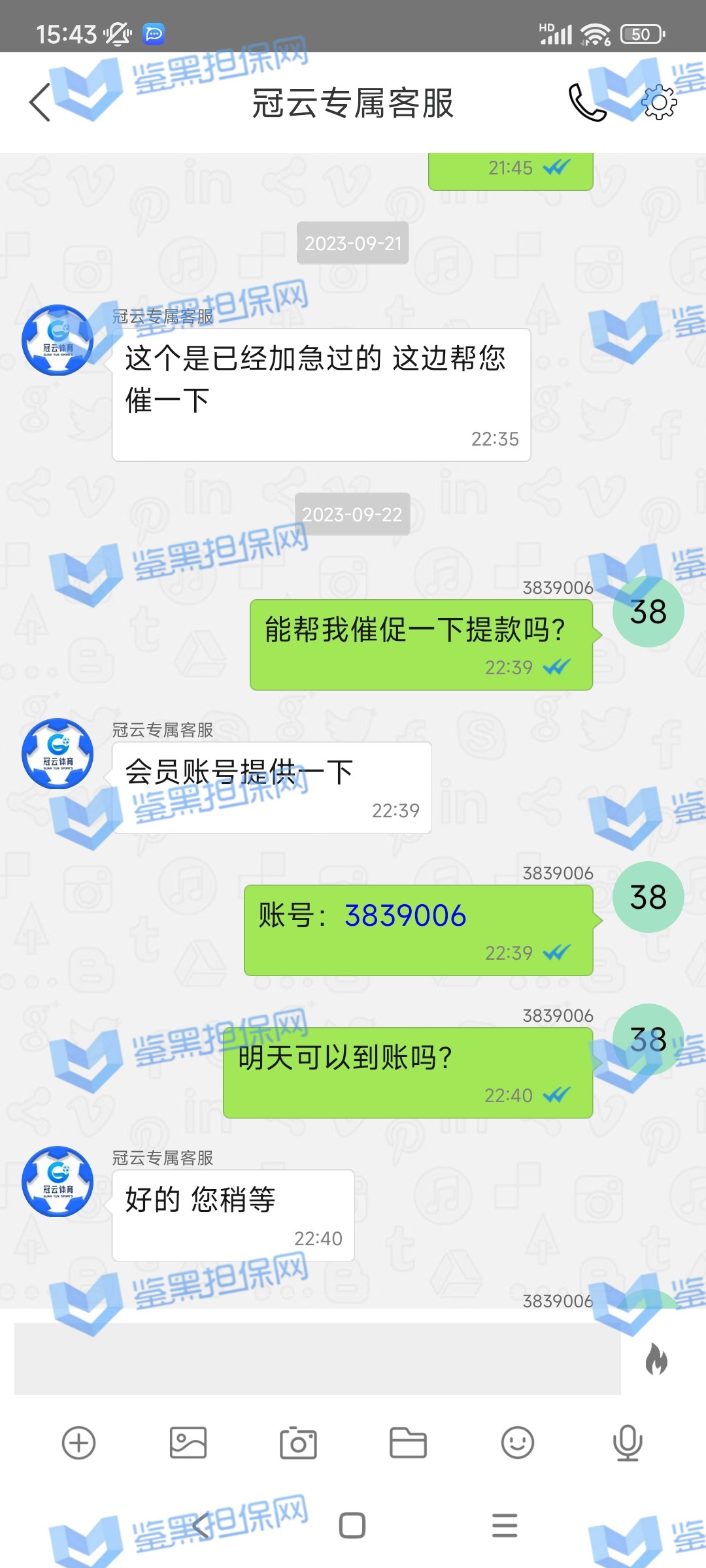Tap the message input field
The width and height of the screenshot is (706, 1568).
coord(318,1359)
